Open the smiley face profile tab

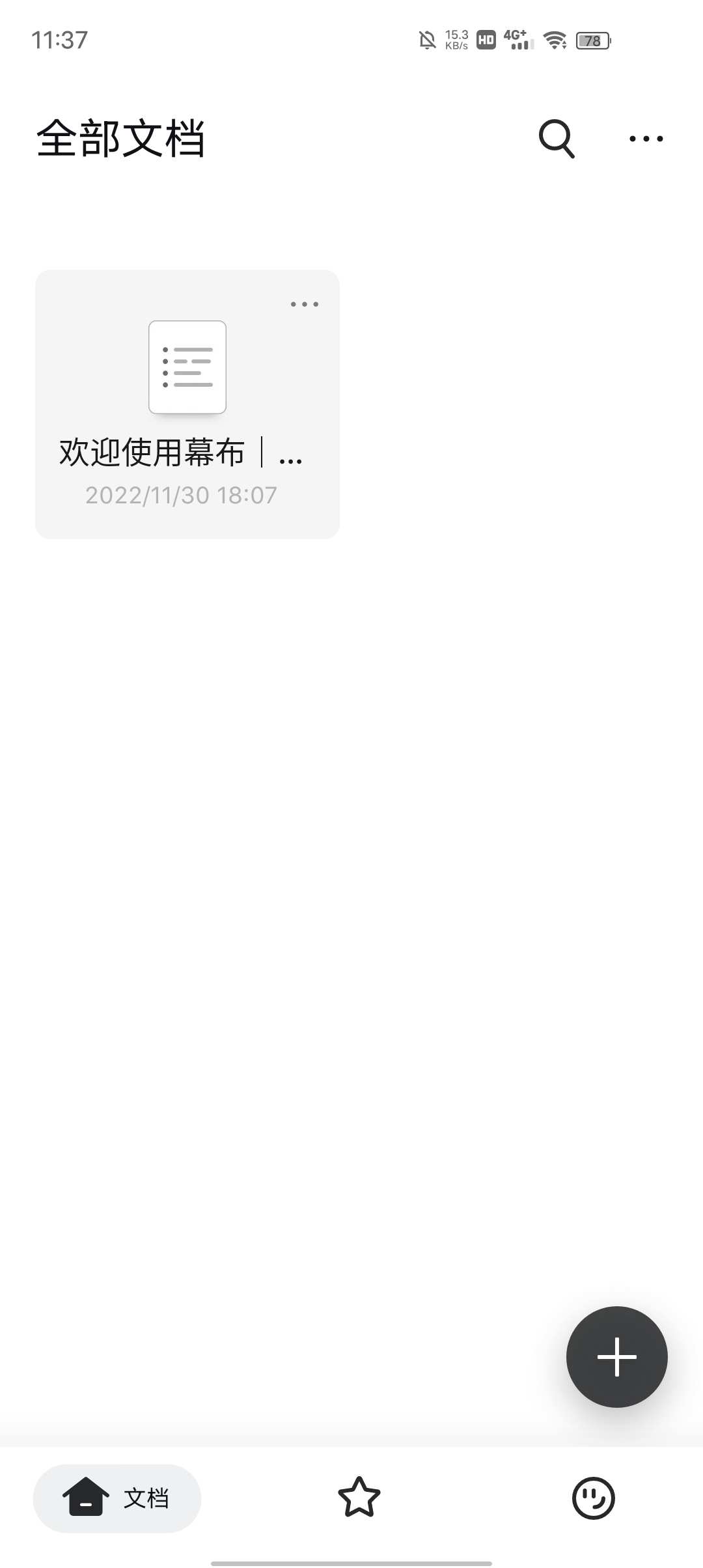(594, 1498)
